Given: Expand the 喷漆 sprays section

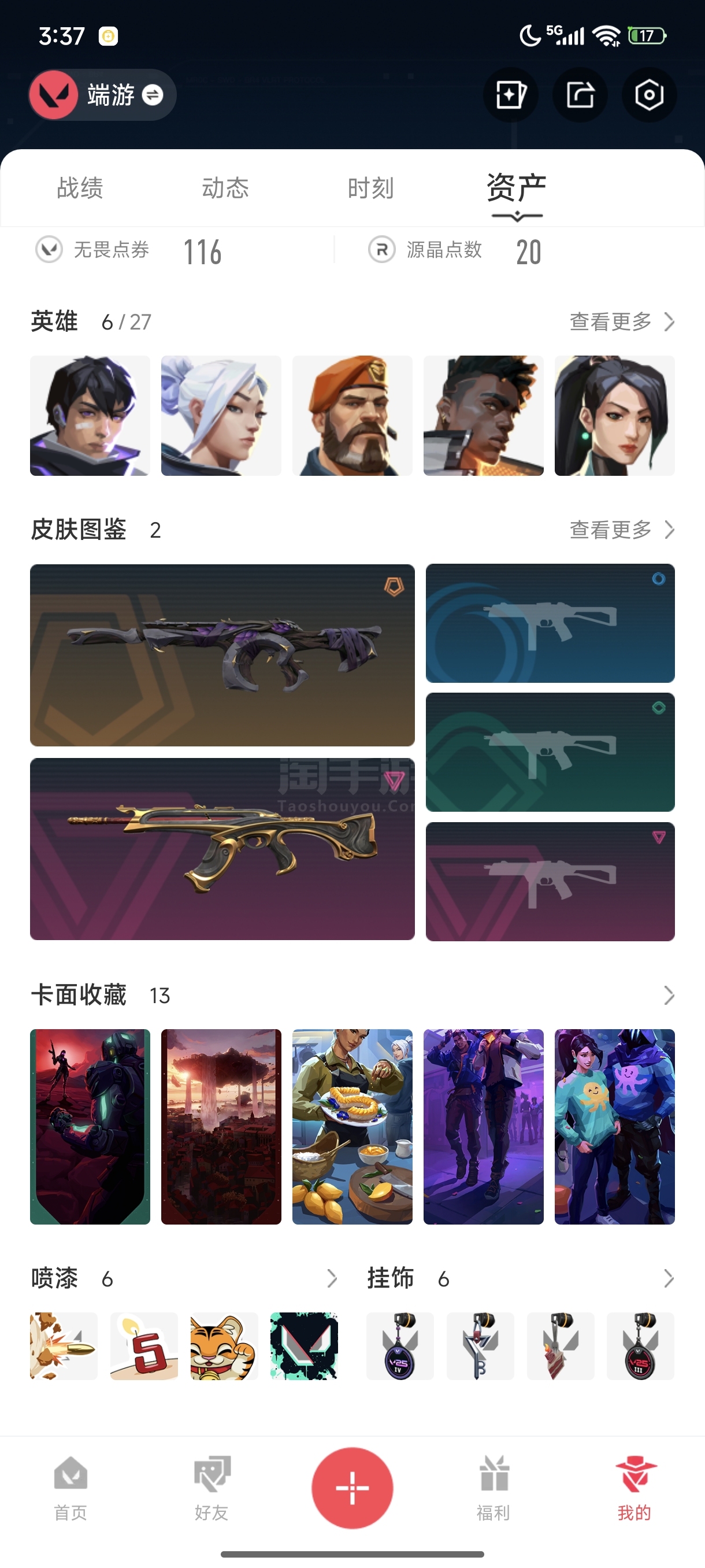Looking at the screenshot, I should [x=332, y=1278].
